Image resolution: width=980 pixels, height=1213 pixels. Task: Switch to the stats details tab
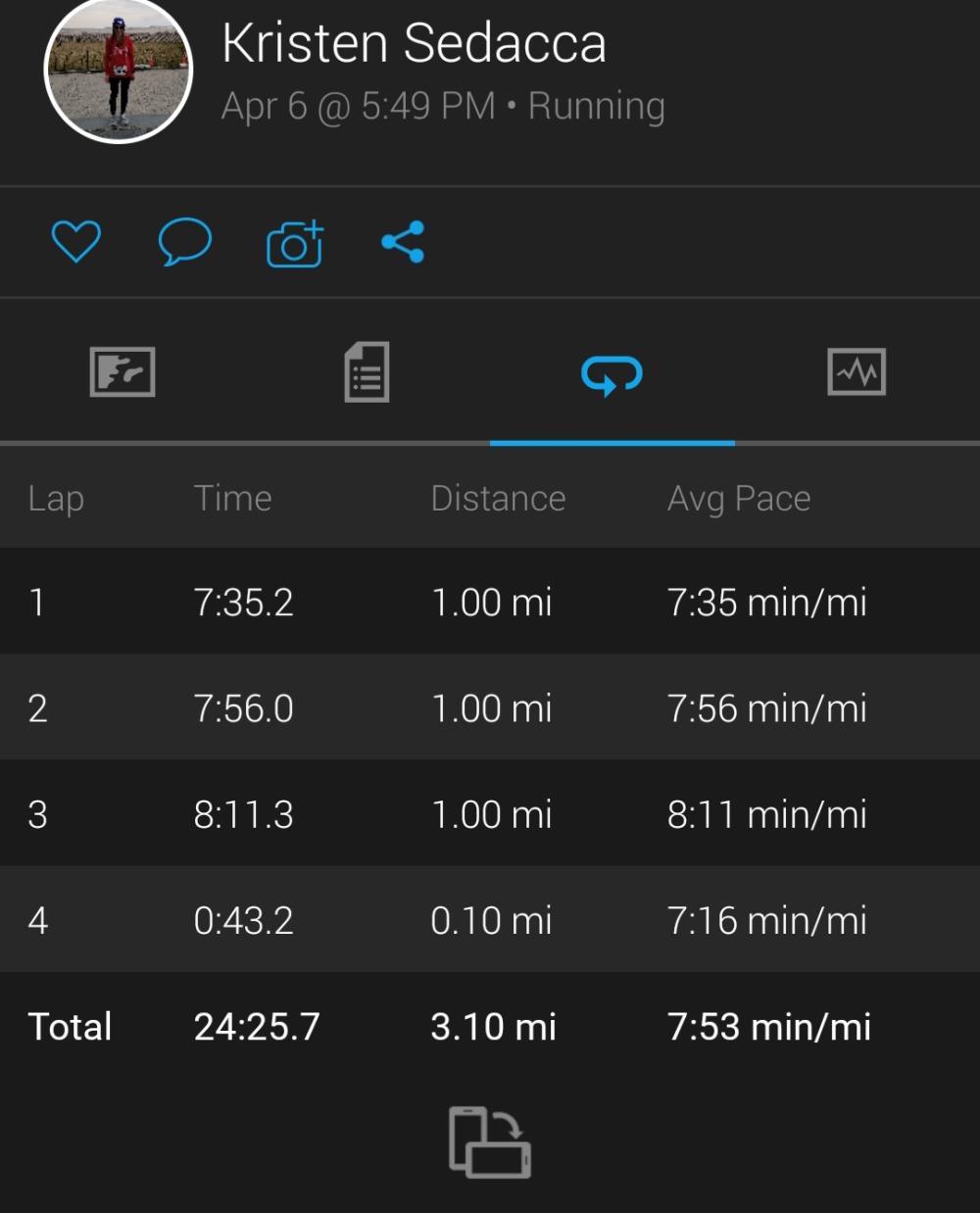(x=367, y=372)
